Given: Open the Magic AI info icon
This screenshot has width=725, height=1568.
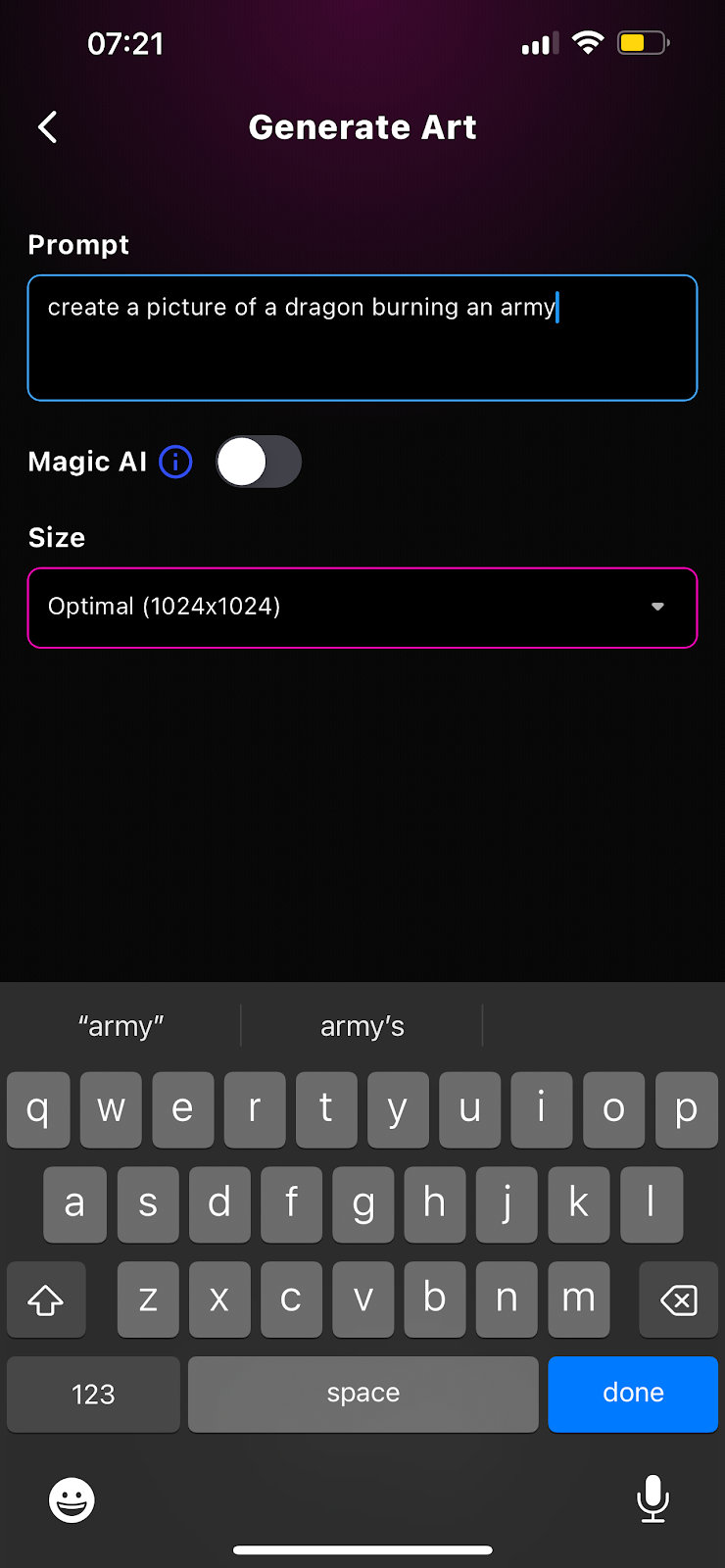Looking at the screenshot, I should coord(175,461).
